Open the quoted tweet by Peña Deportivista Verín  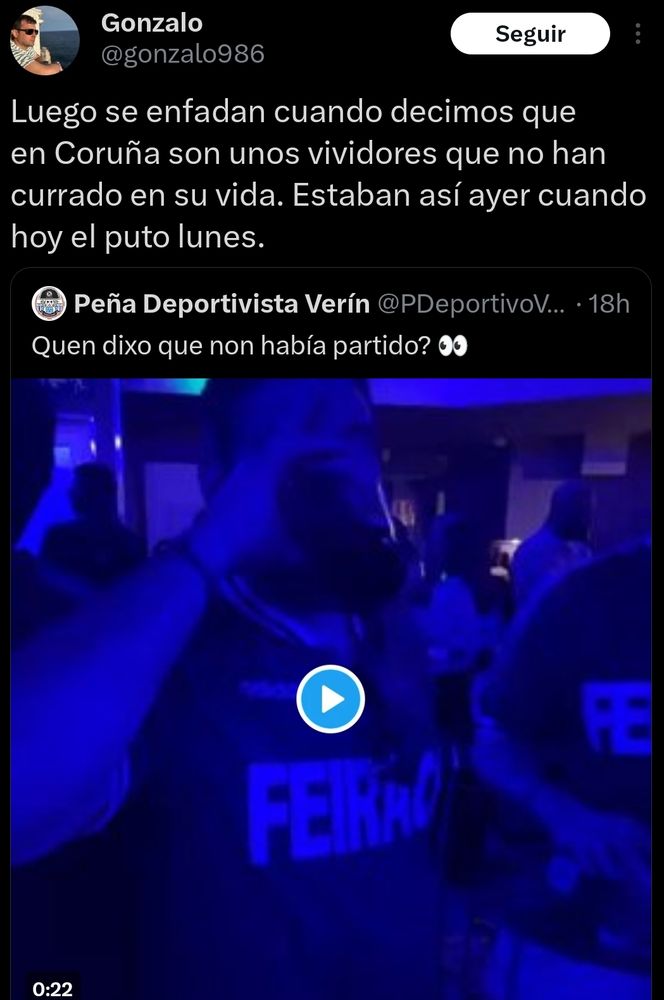tap(250, 346)
